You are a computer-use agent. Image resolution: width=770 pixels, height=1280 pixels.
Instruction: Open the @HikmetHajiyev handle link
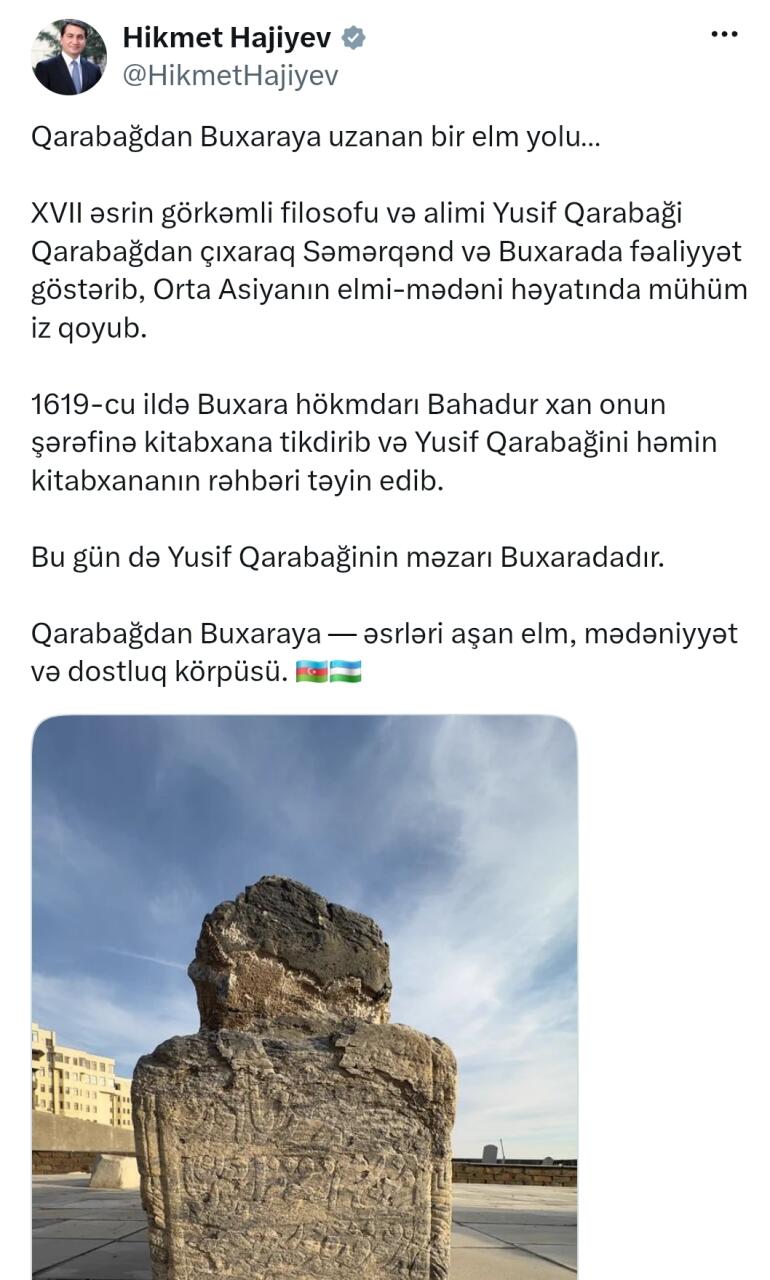[x=230, y=76]
